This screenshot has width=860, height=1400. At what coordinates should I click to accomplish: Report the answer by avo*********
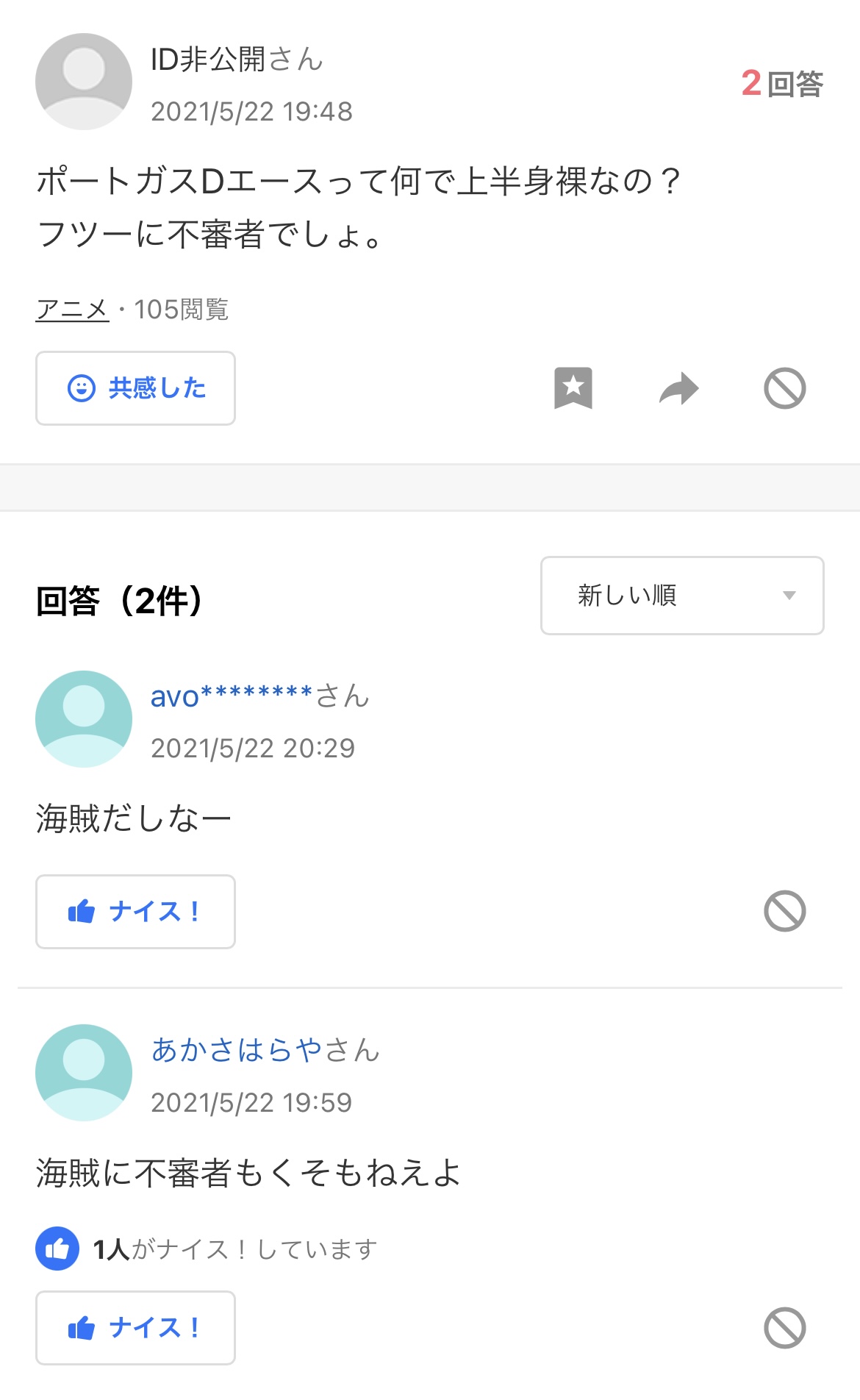pyautogui.click(x=785, y=912)
